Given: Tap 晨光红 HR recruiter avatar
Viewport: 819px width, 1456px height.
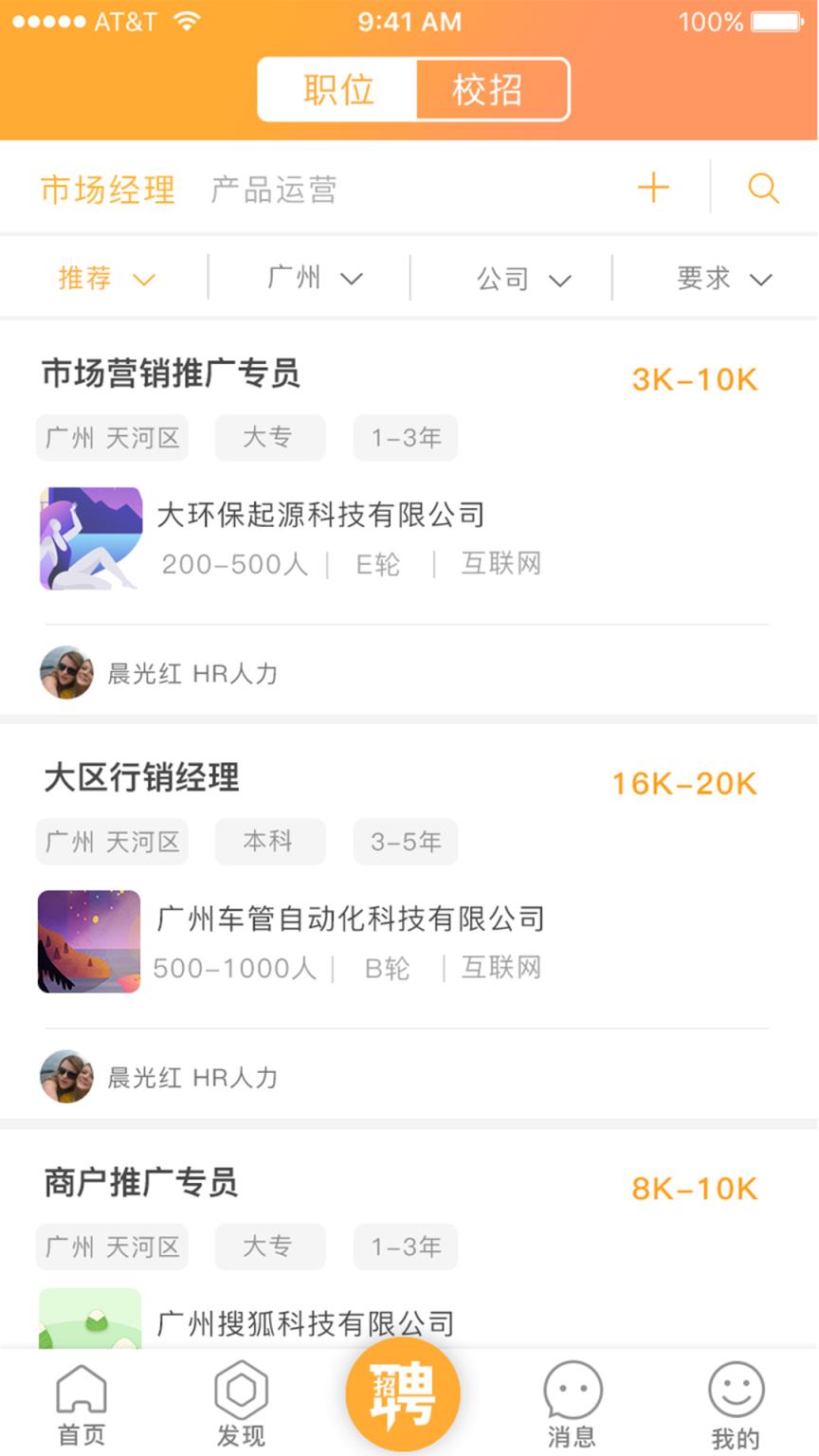Looking at the screenshot, I should click(65, 673).
